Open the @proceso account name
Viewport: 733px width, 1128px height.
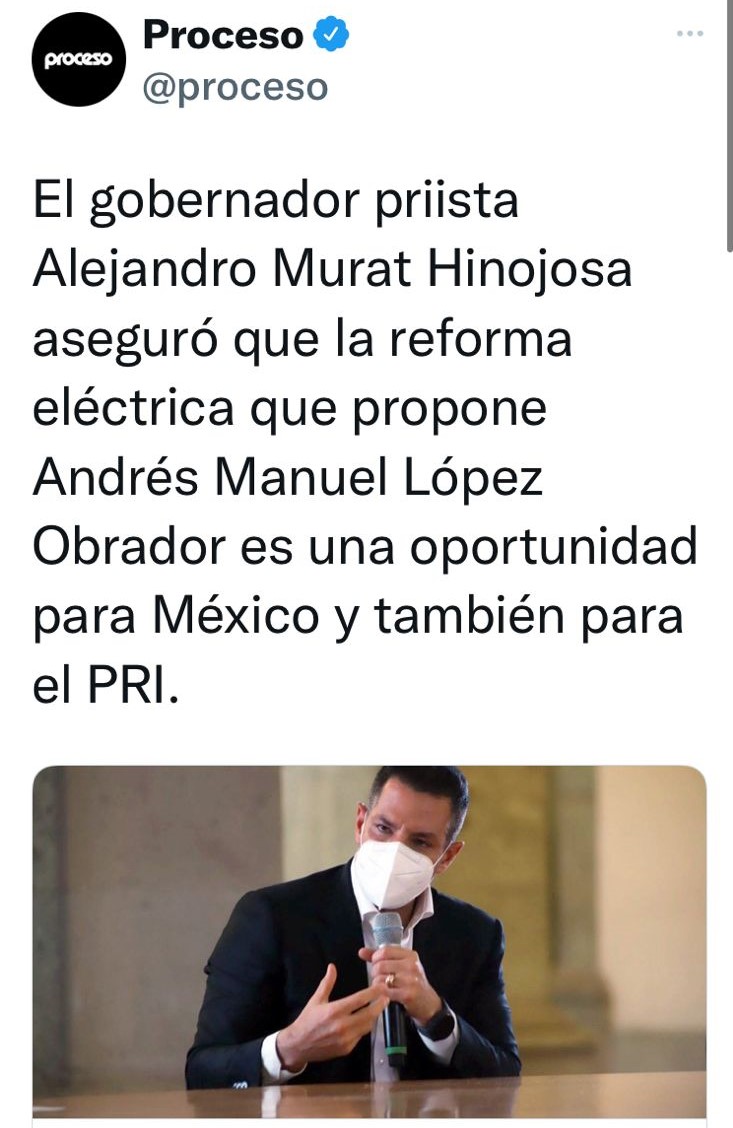click(x=235, y=87)
